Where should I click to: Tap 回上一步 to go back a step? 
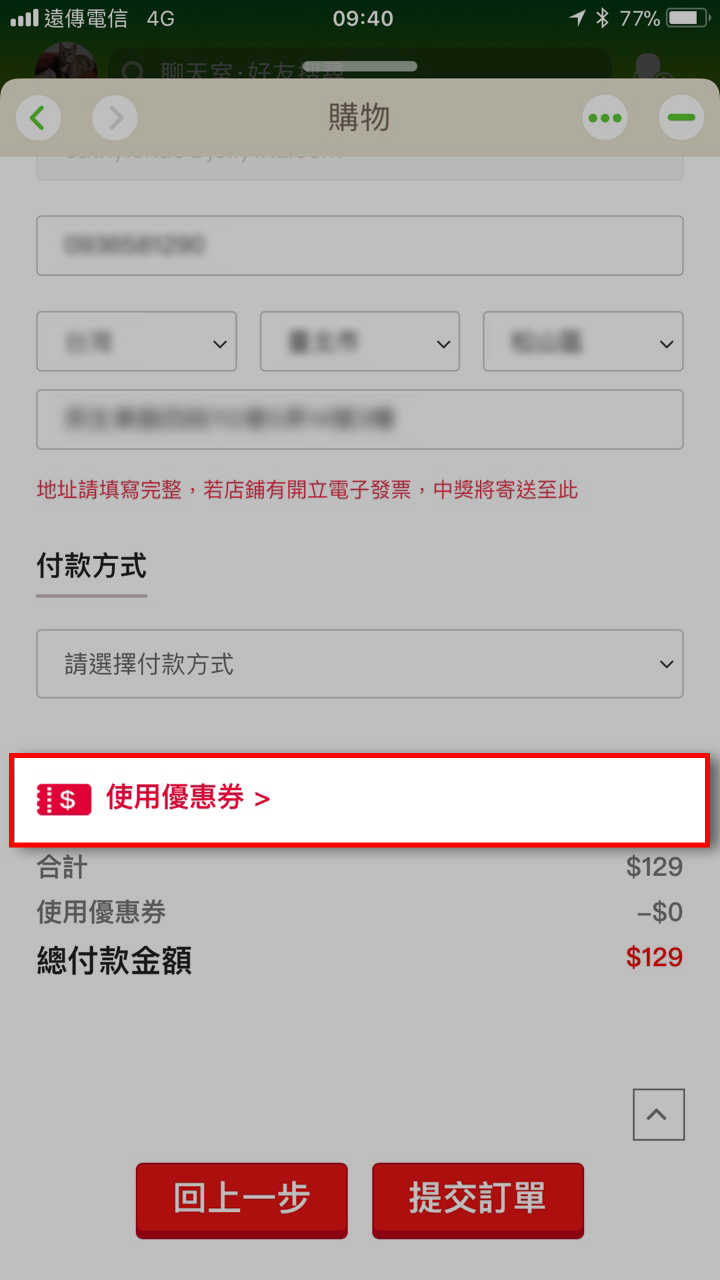pos(242,1200)
